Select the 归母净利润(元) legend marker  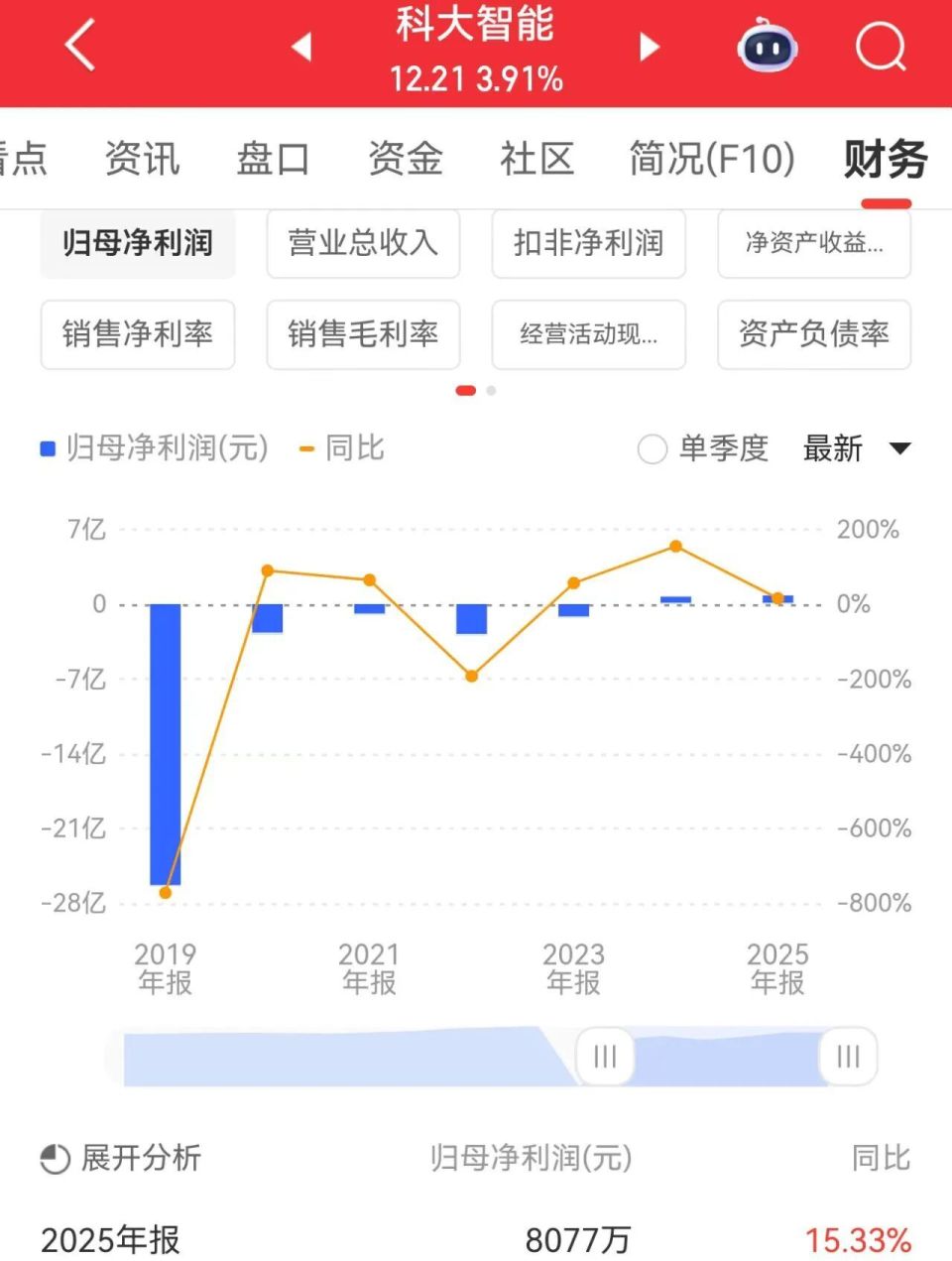(46, 448)
